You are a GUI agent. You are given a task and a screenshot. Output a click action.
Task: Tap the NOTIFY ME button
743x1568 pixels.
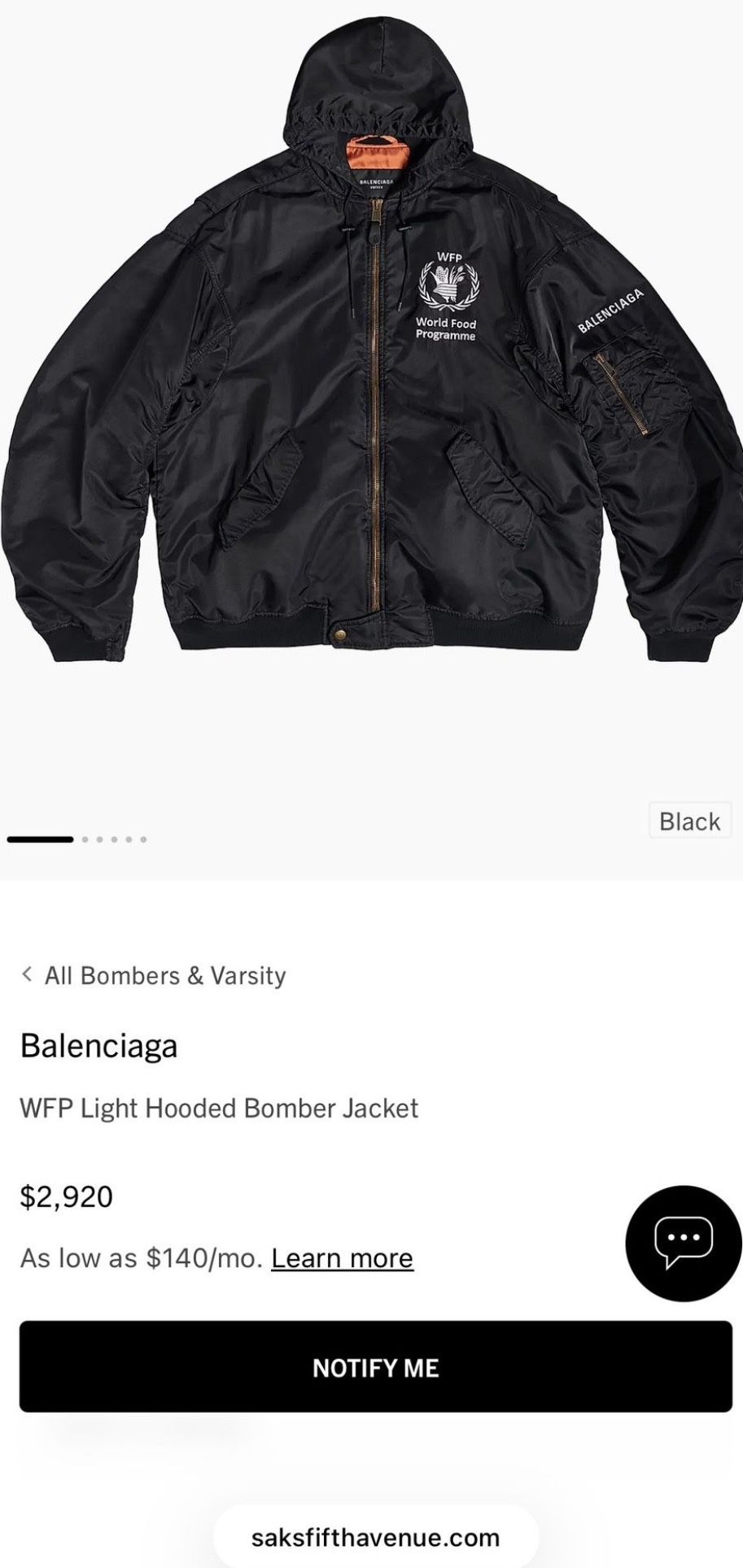click(375, 1368)
